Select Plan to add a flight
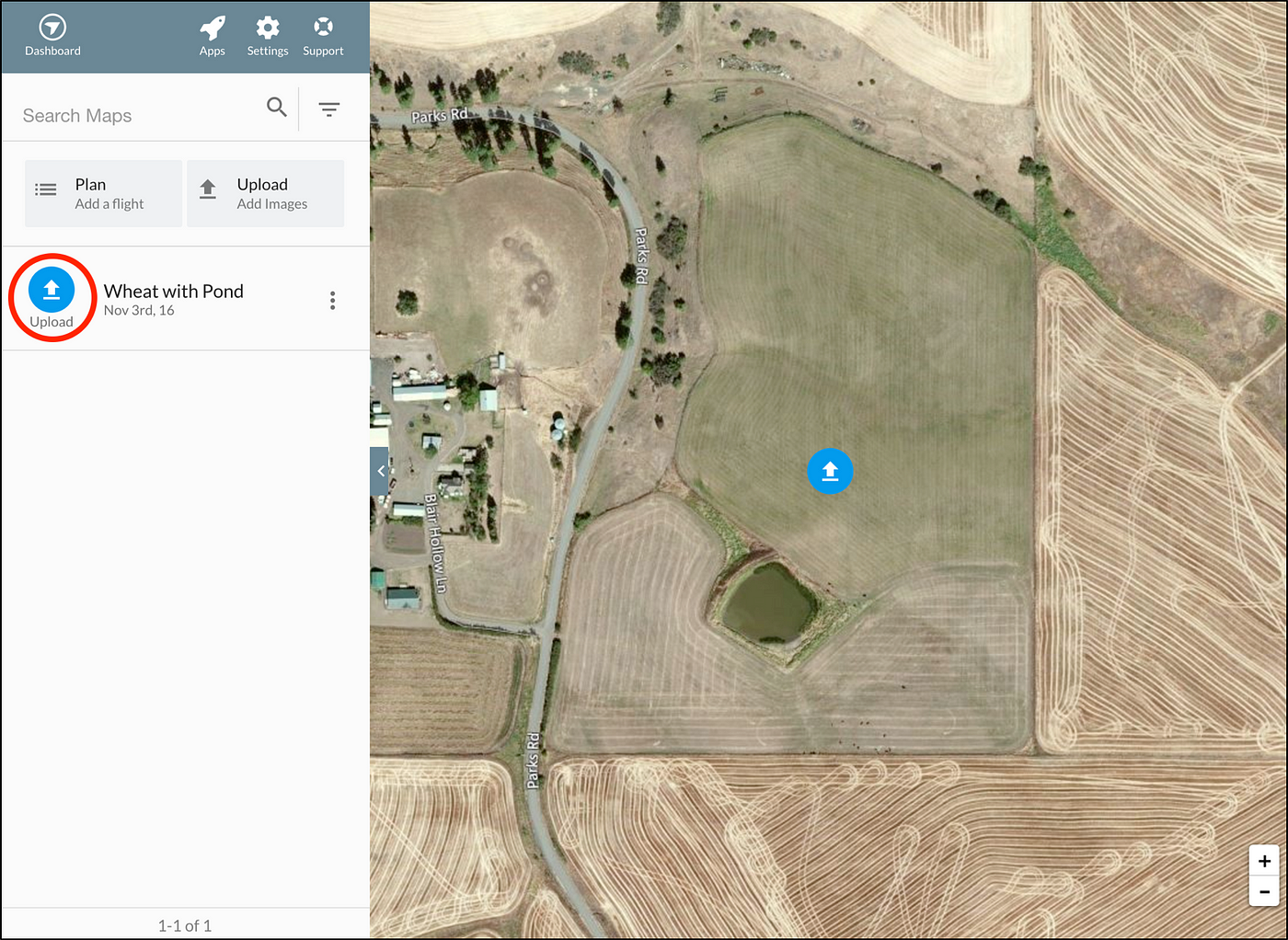 [103, 193]
